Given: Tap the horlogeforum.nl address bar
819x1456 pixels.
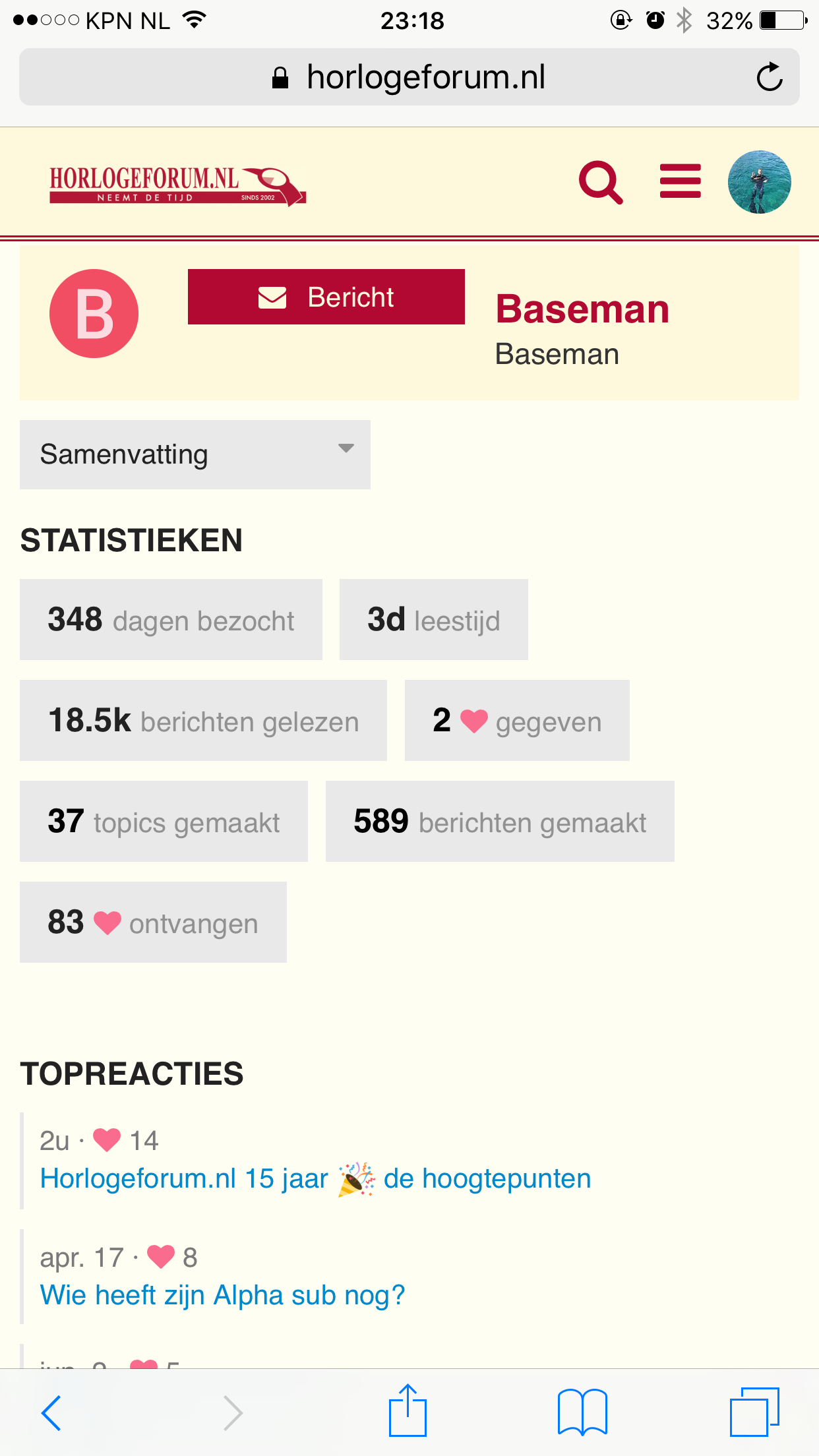Looking at the screenshot, I should pos(409,77).
